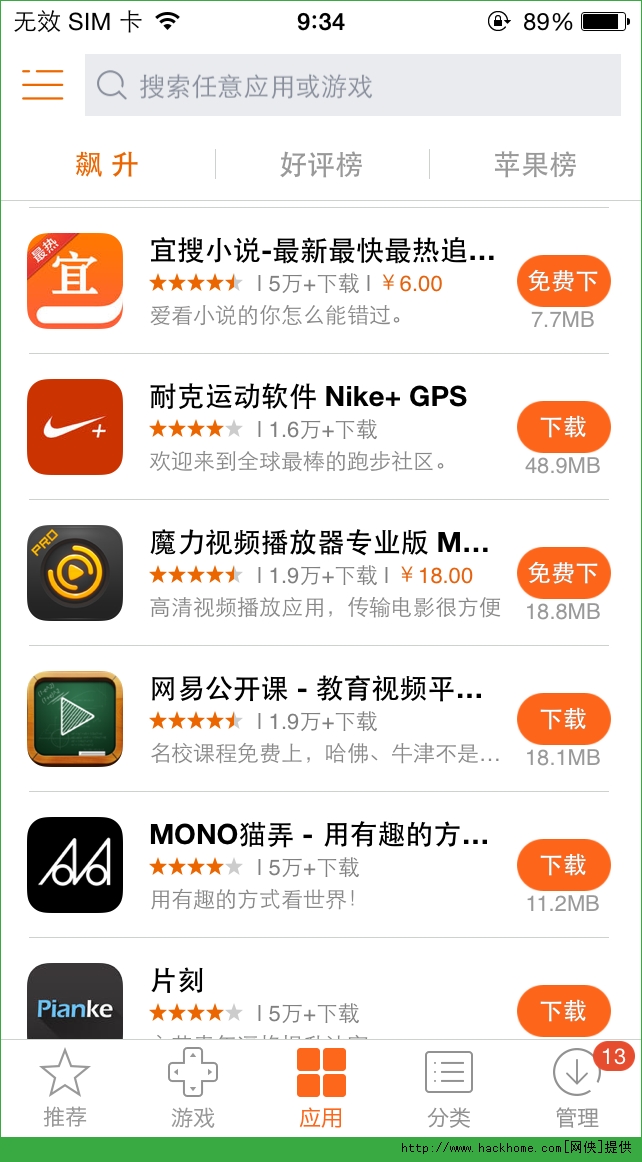
Task: Open the 管理 tab with 13 badge
Action: pos(577,1088)
